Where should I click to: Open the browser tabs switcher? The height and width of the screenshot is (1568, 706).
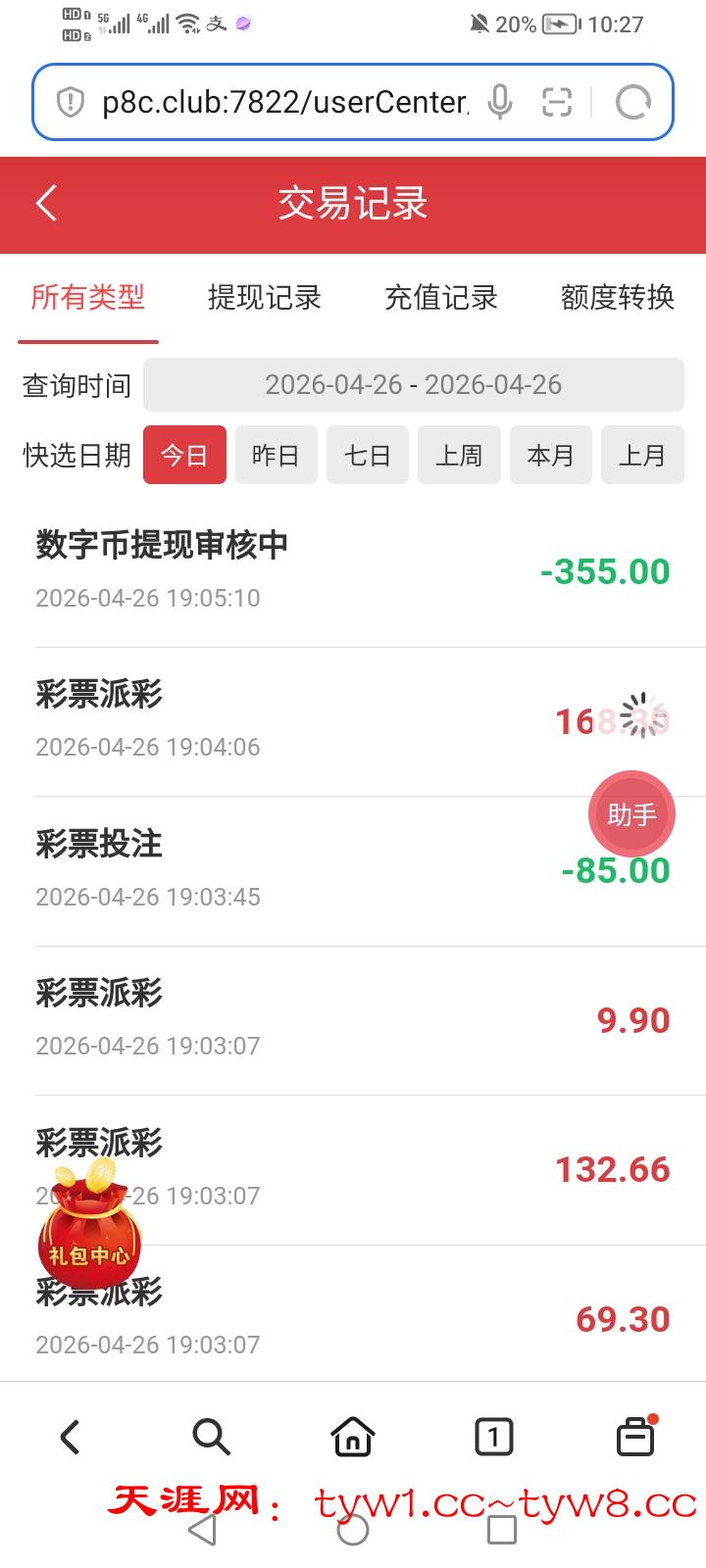[493, 1438]
